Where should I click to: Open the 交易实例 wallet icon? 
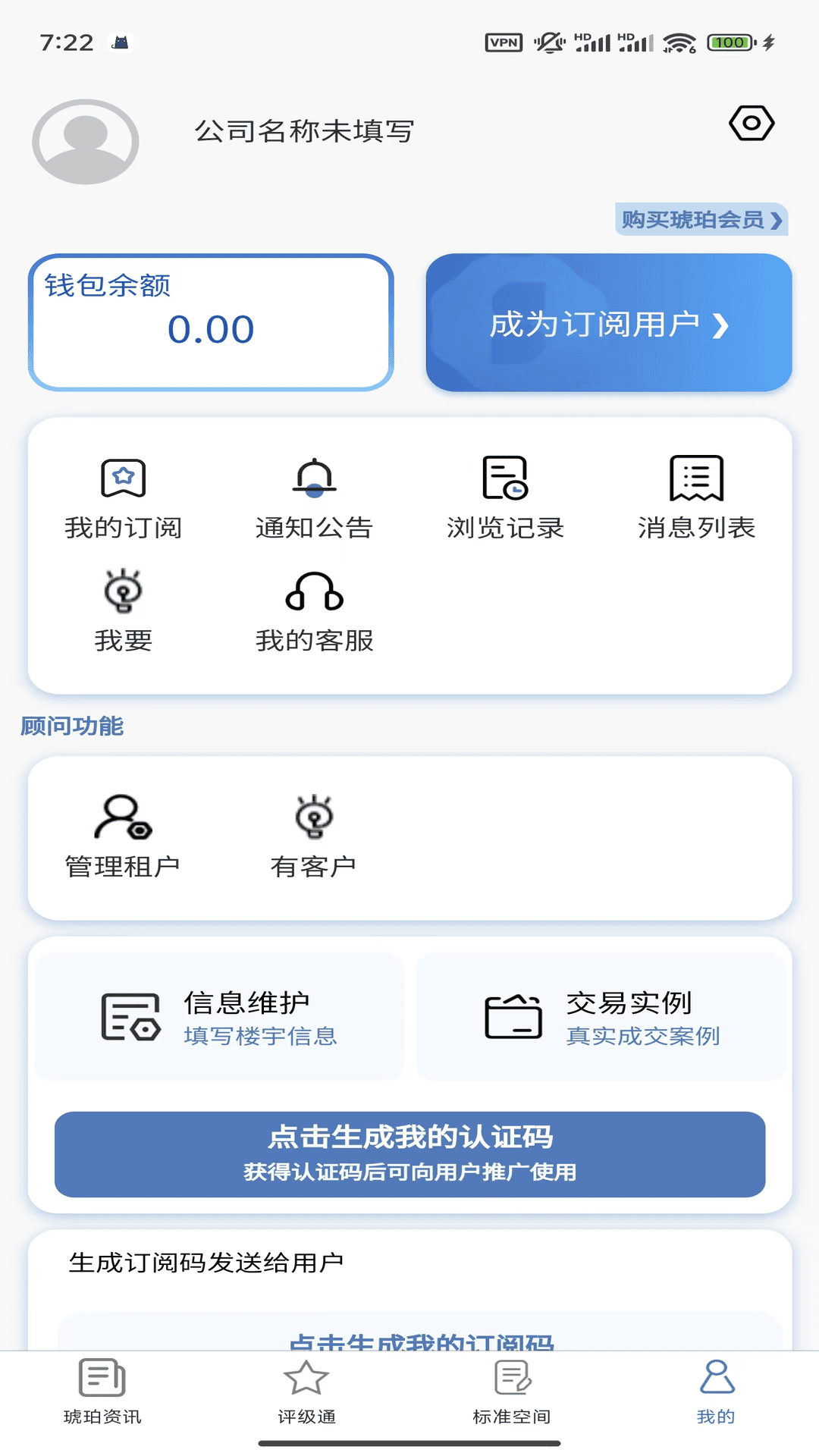(512, 1016)
